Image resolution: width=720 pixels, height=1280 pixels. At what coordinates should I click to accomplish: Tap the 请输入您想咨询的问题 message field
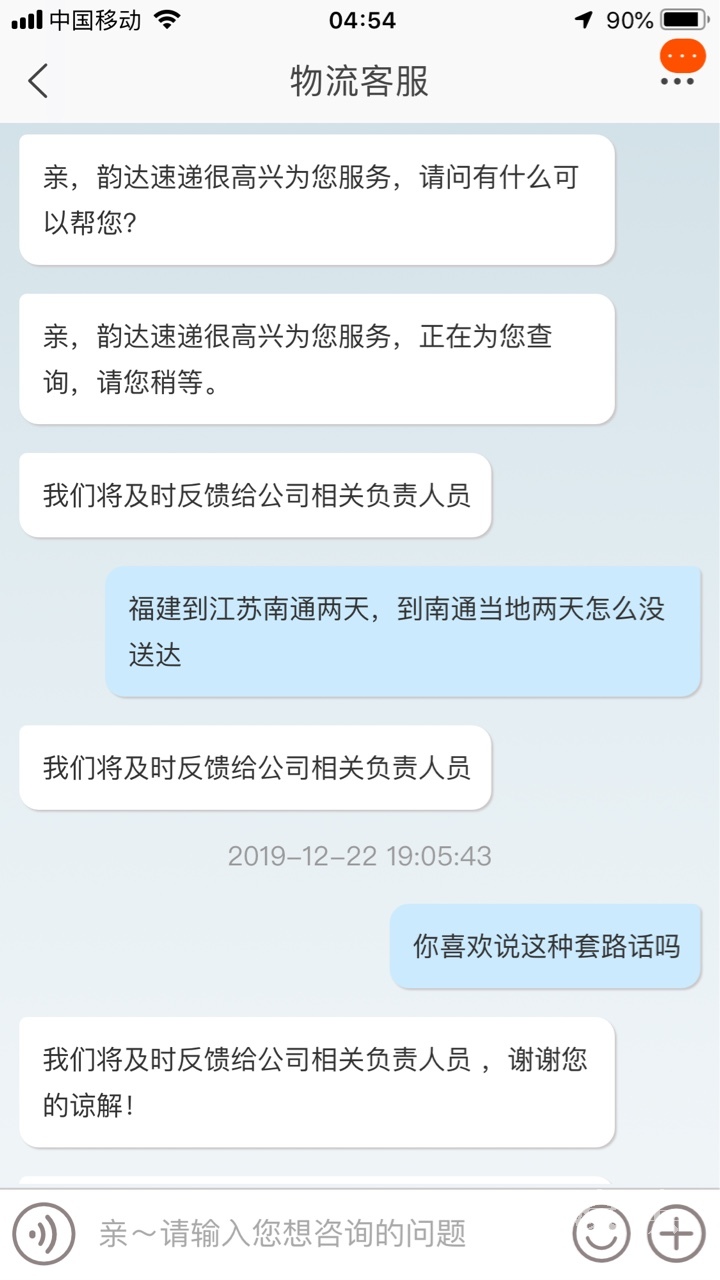tap(320, 1233)
